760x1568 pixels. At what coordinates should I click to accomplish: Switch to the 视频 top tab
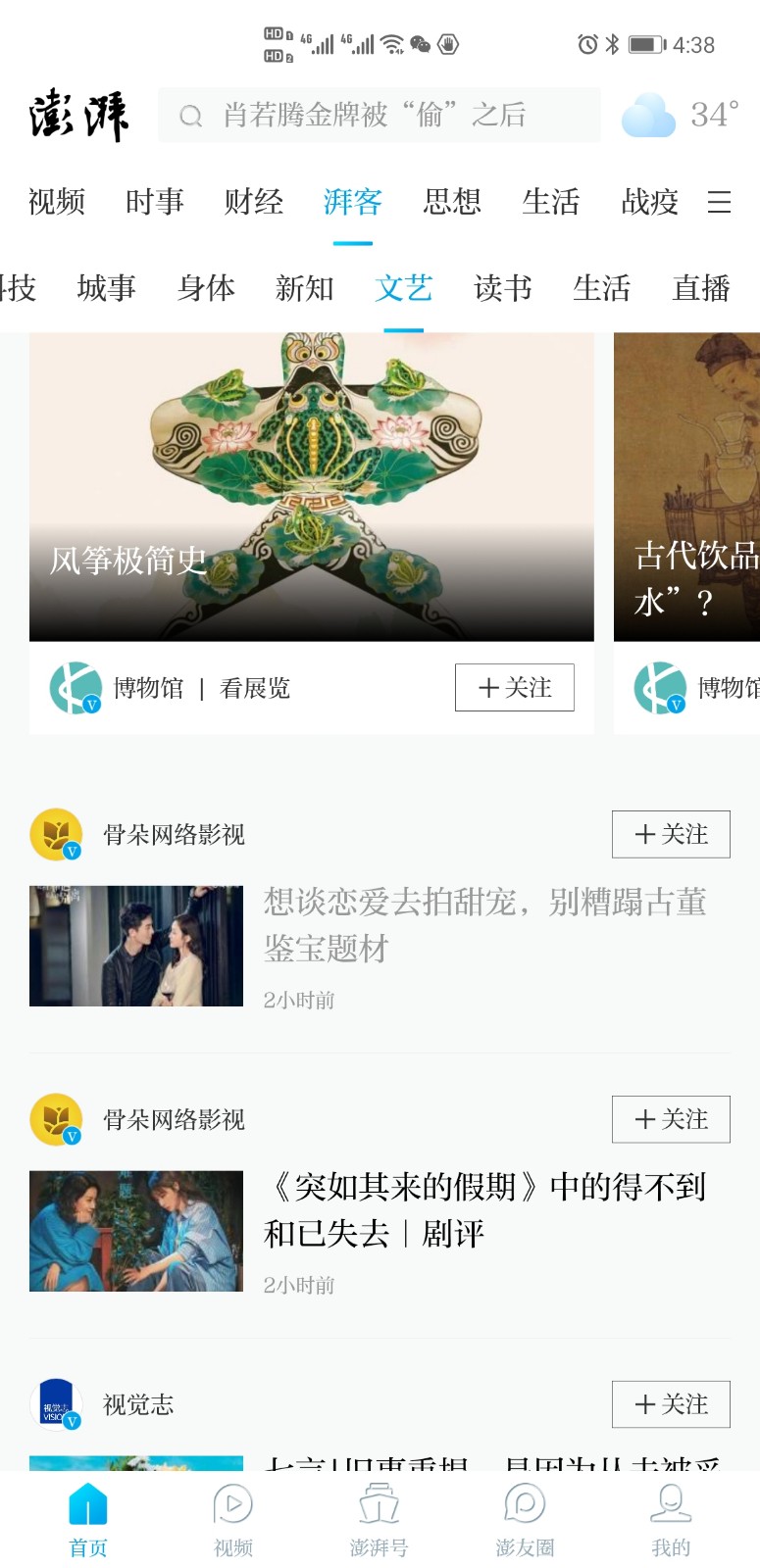point(56,202)
